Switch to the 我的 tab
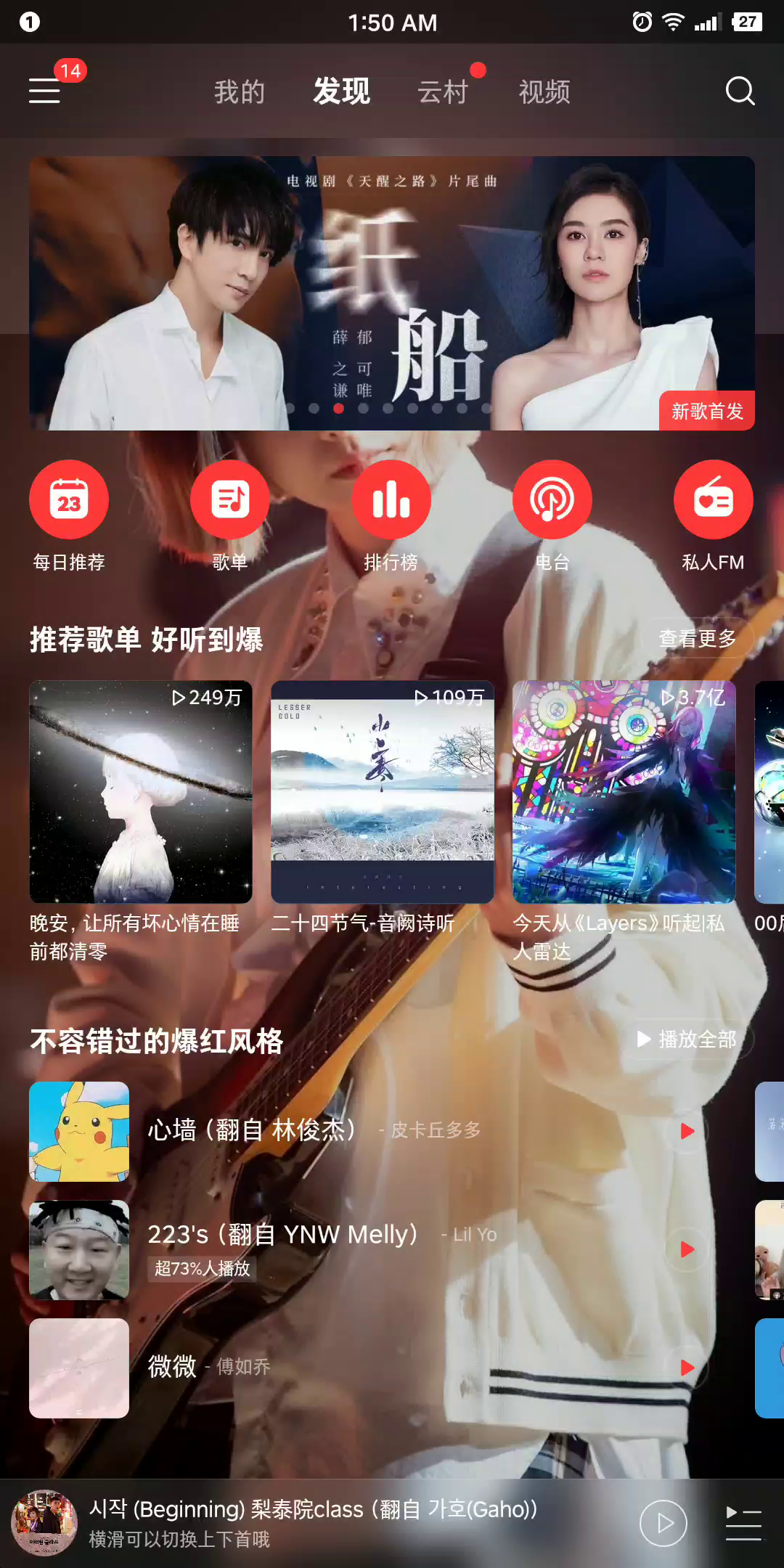 click(240, 92)
